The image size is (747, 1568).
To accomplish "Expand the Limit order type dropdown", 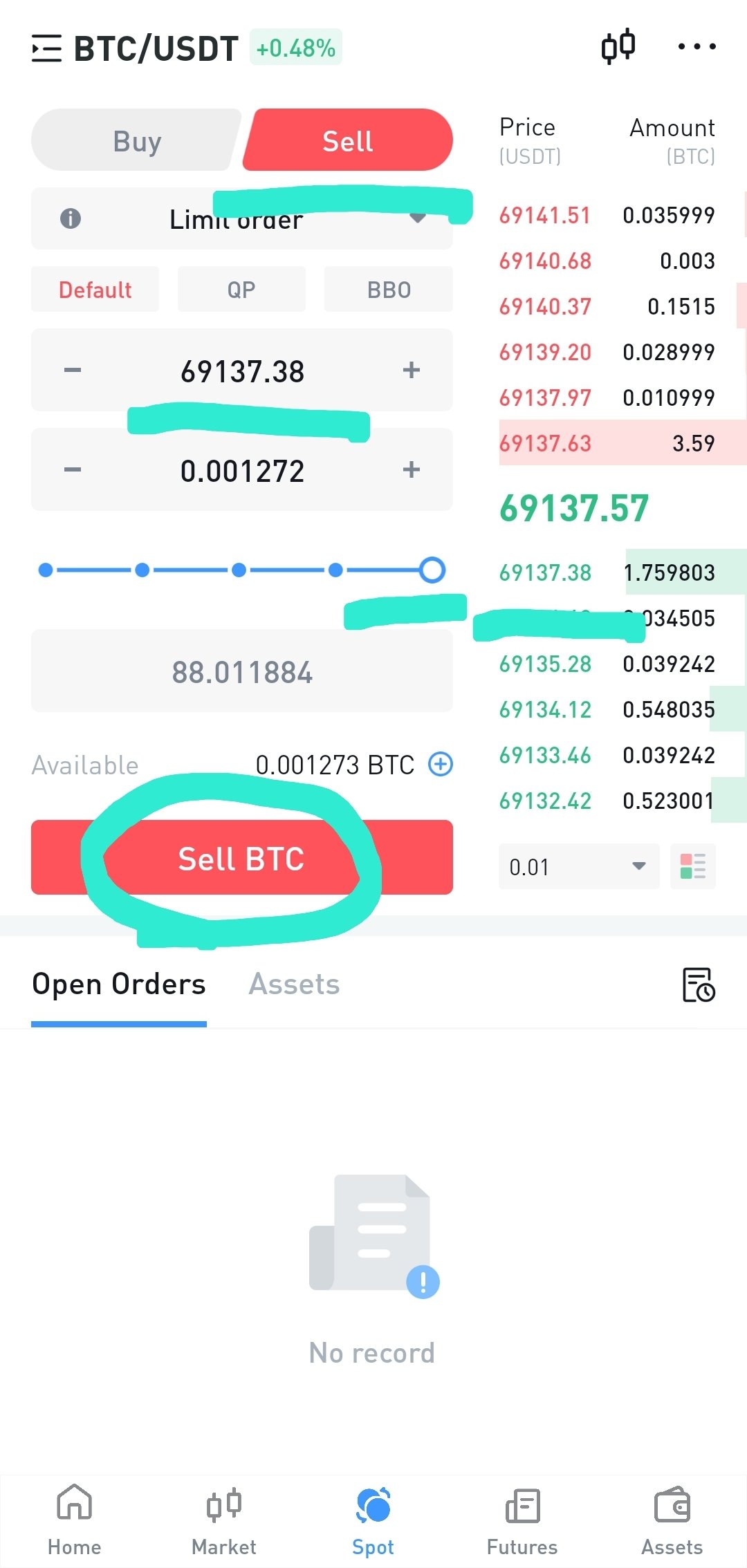I will (242, 219).
